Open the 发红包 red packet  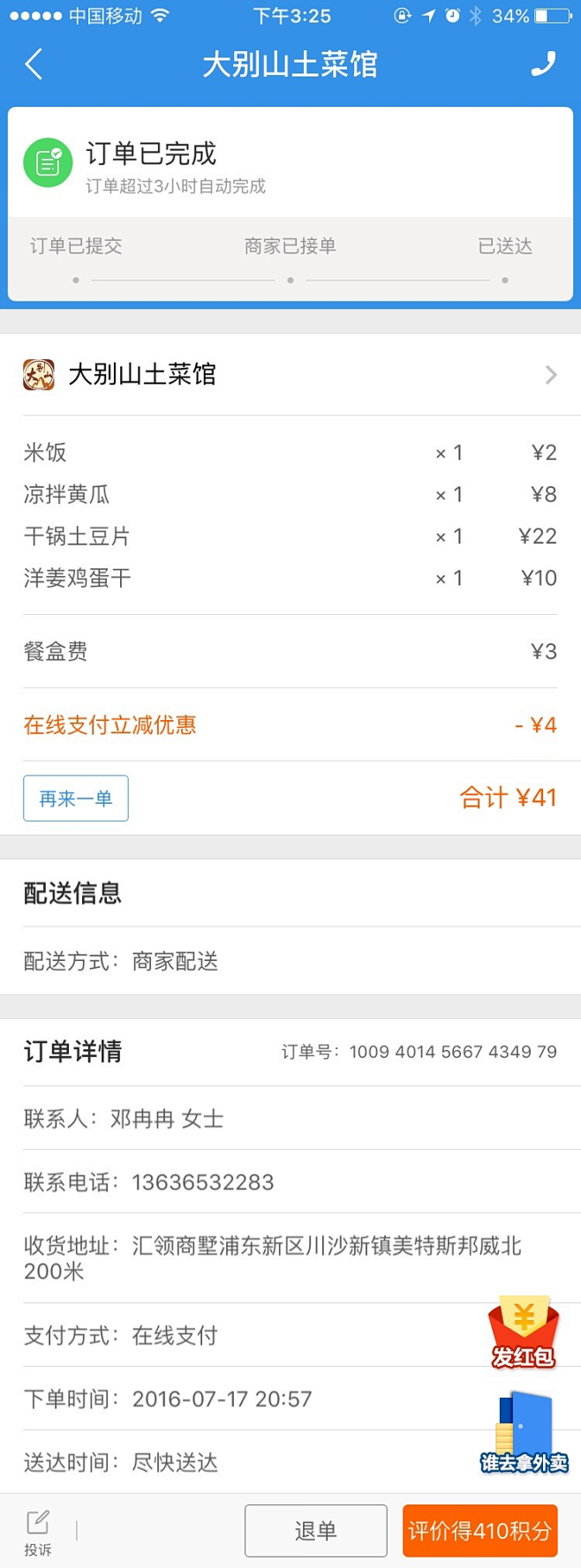[524, 1332]
